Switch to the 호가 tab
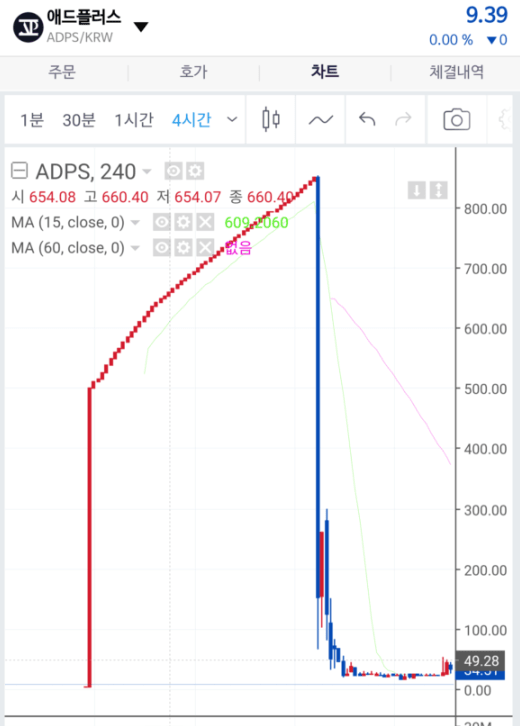Image resolution: width=520 pixels, height=726 pixels. 194,72
